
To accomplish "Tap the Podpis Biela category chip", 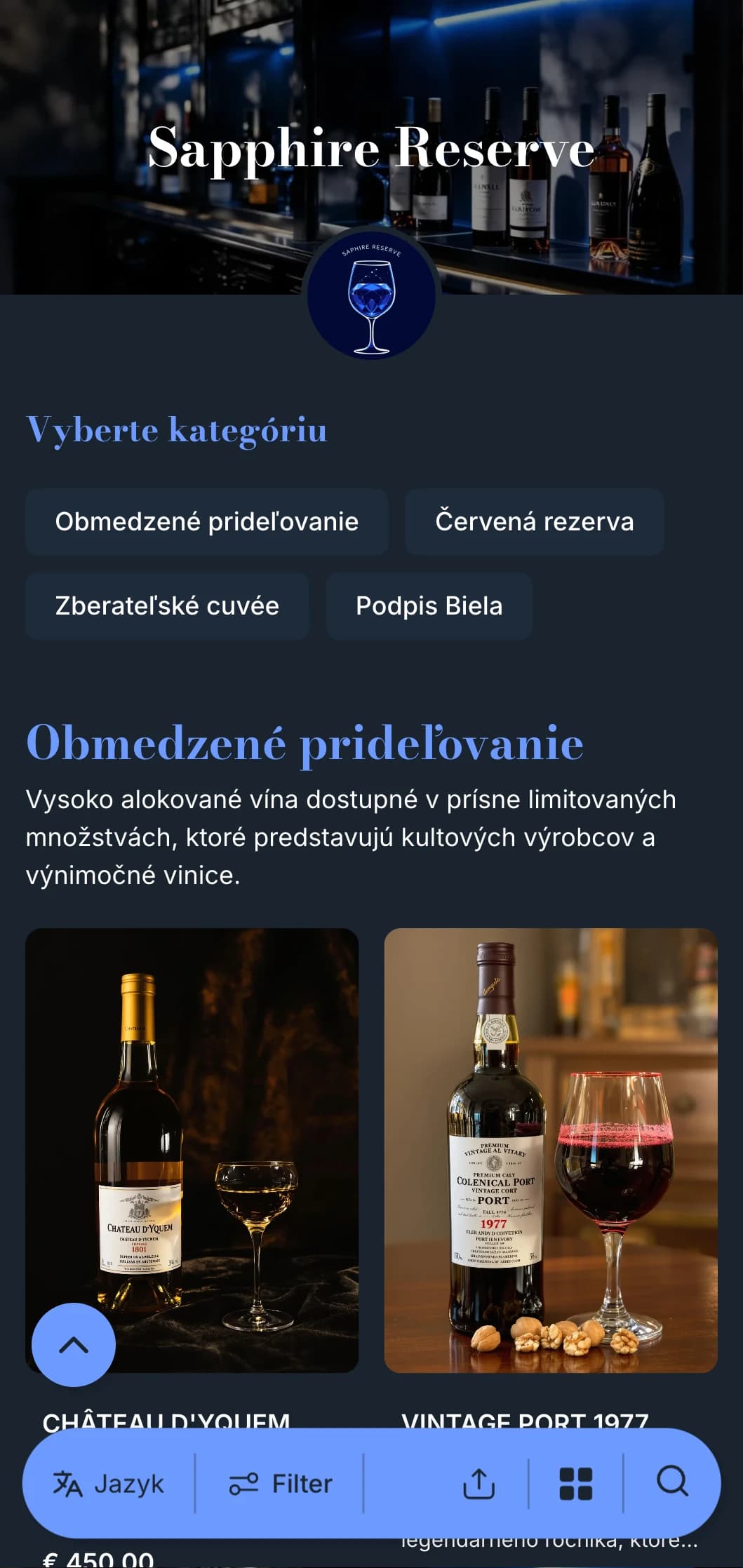I will (x=429, y=606).
